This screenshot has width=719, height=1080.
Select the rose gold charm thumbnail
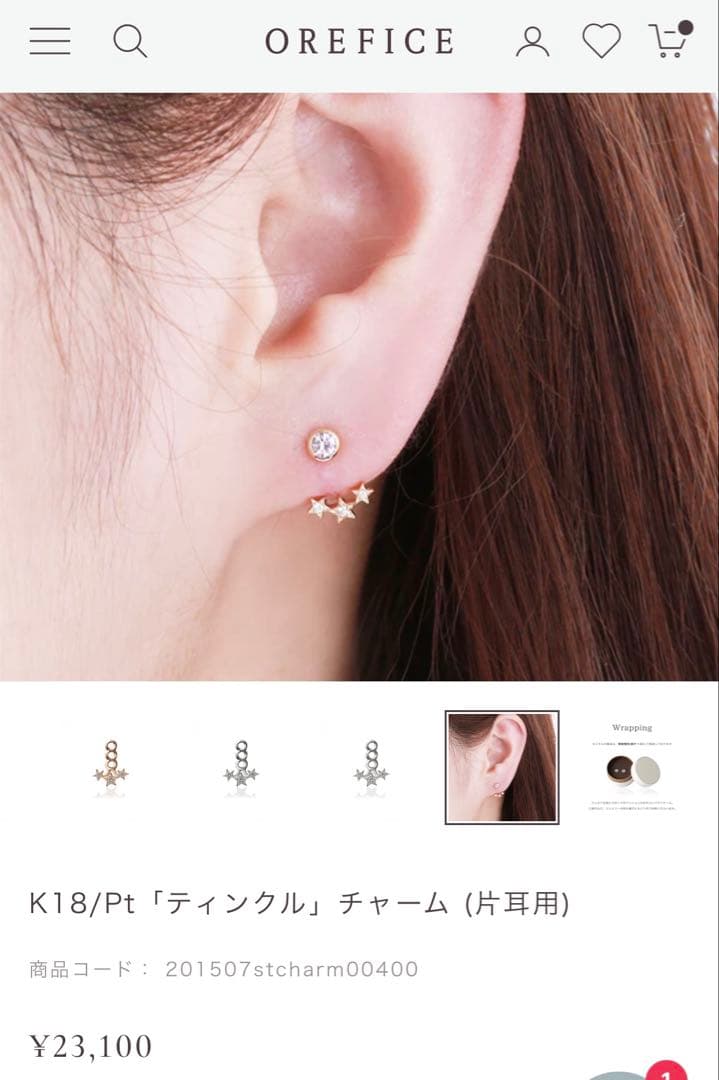[x=109, y=767]
